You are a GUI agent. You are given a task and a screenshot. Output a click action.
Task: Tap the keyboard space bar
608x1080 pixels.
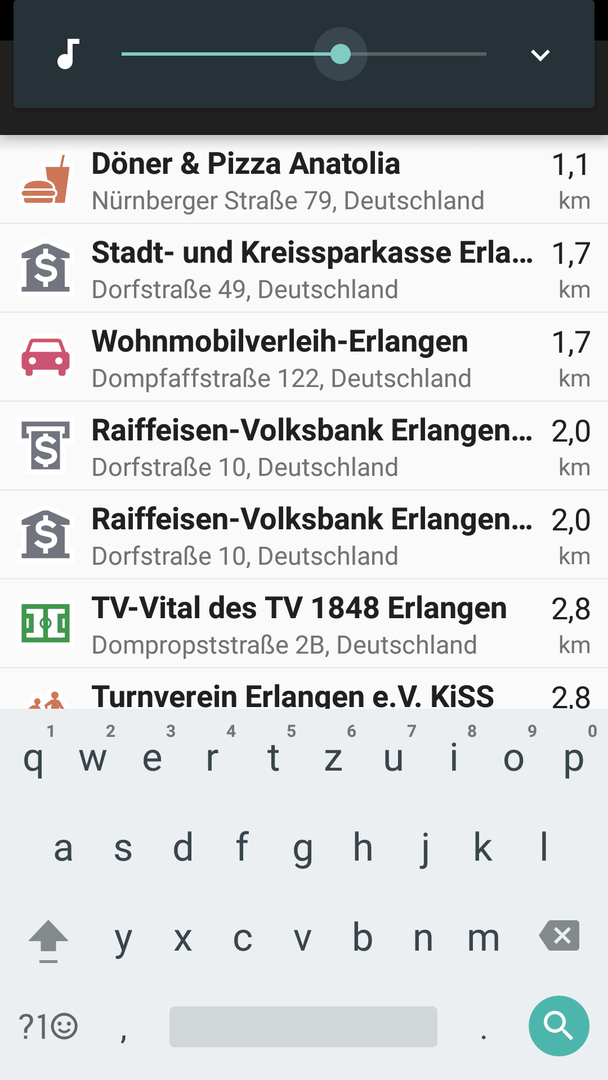pos(303,1026)
